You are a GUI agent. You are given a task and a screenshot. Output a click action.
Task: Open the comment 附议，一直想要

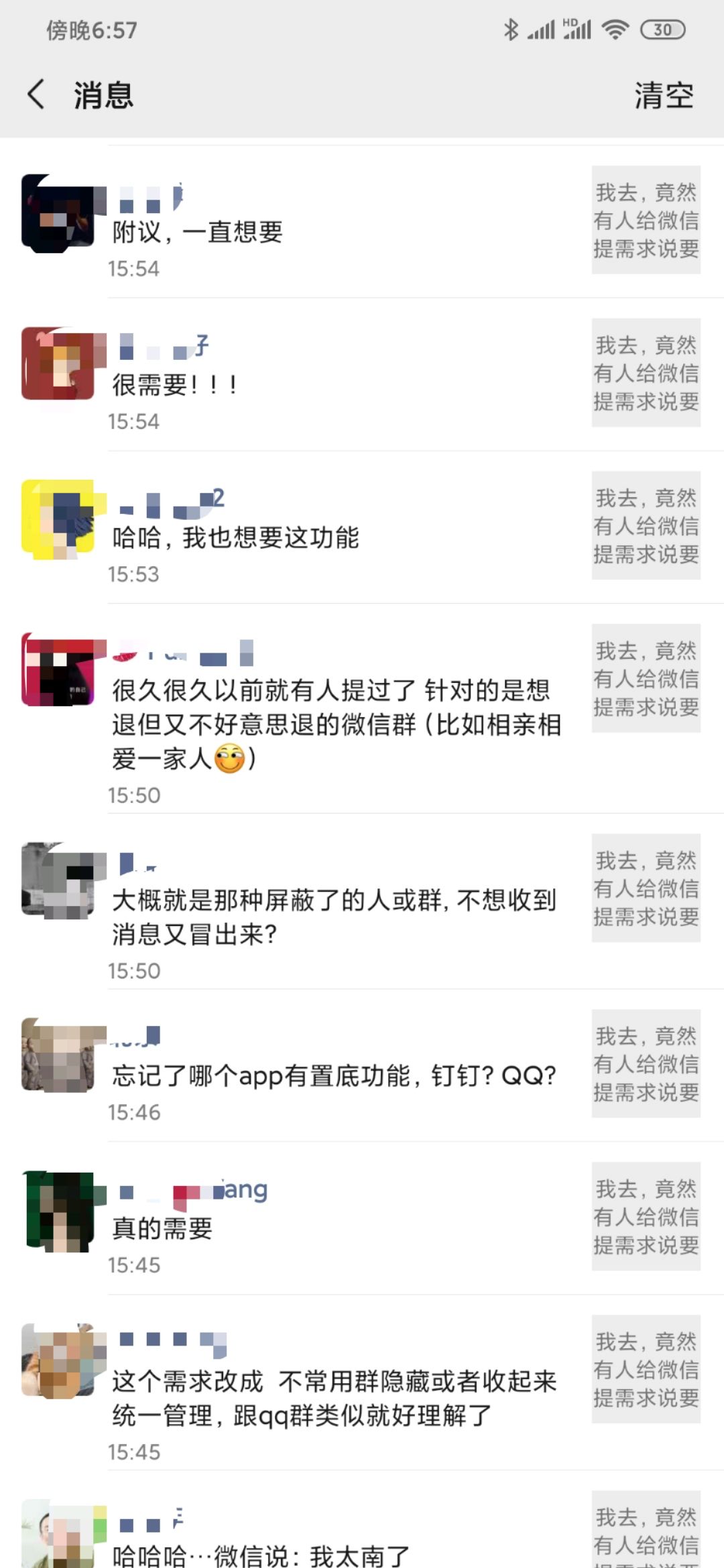(x=197, y=233)
